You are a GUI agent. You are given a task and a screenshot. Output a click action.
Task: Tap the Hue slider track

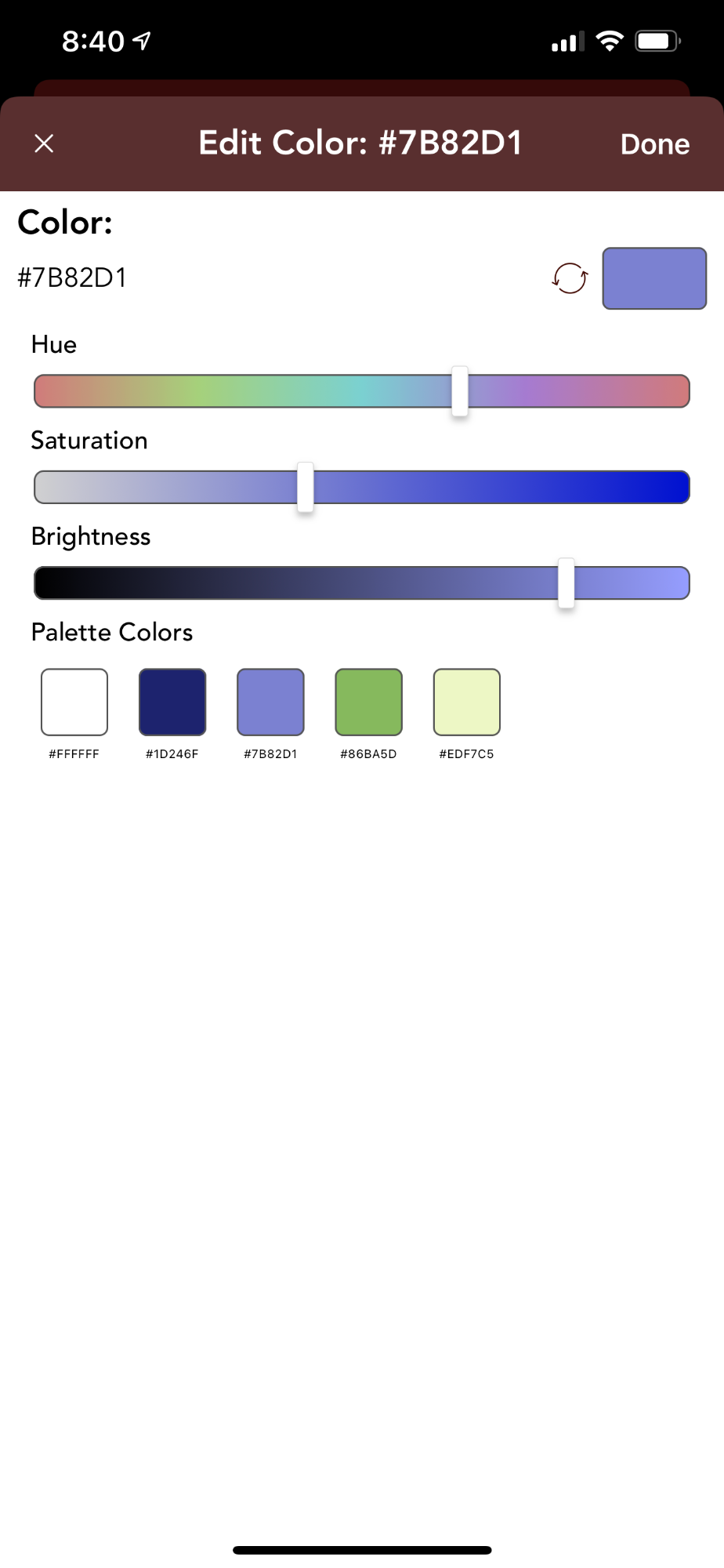point(362,391)
